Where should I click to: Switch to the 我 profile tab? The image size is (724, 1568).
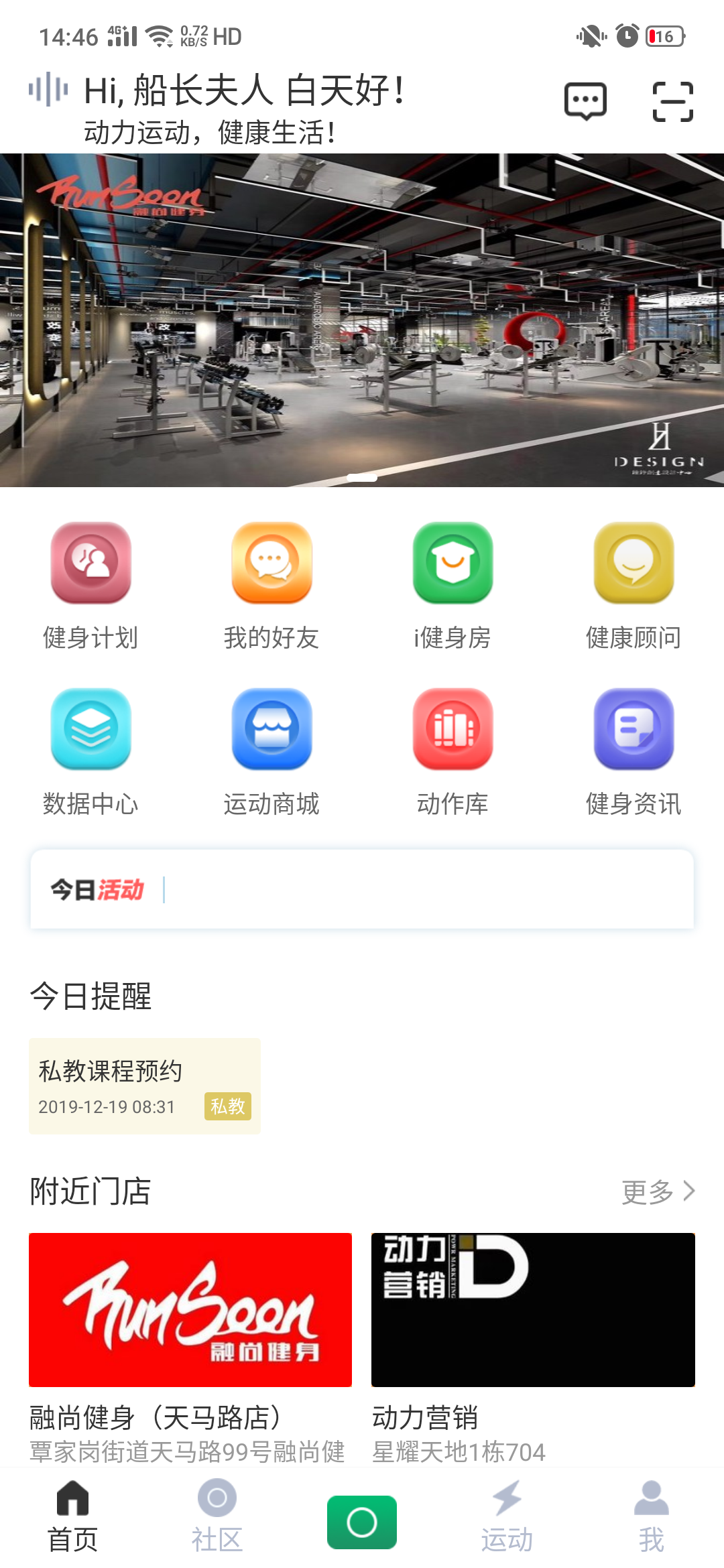pyautogui.click(x=652, y=1516)
